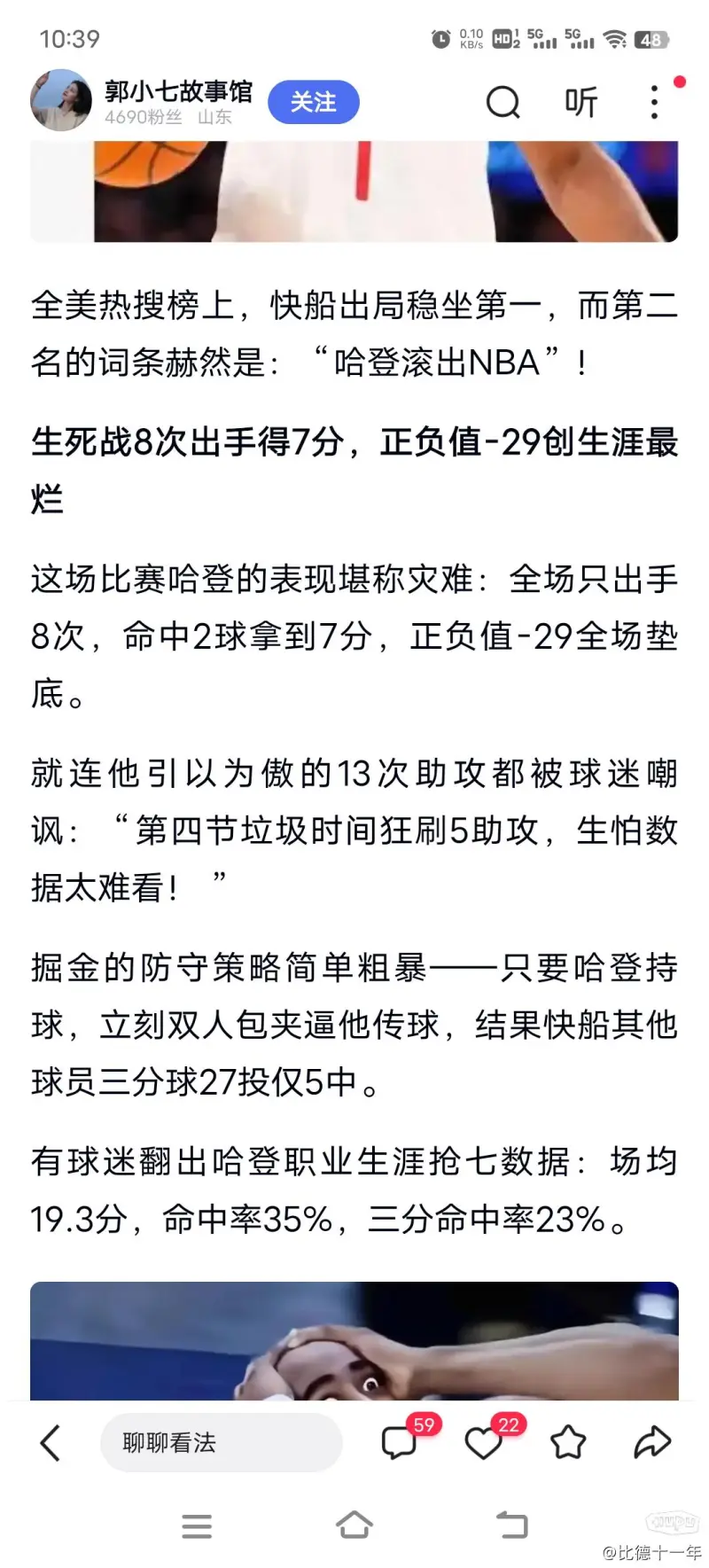The height and width of the screenshot is (1568, 709).
Task: Follow the author with 关注 button
Action: (x=314, y=103)
